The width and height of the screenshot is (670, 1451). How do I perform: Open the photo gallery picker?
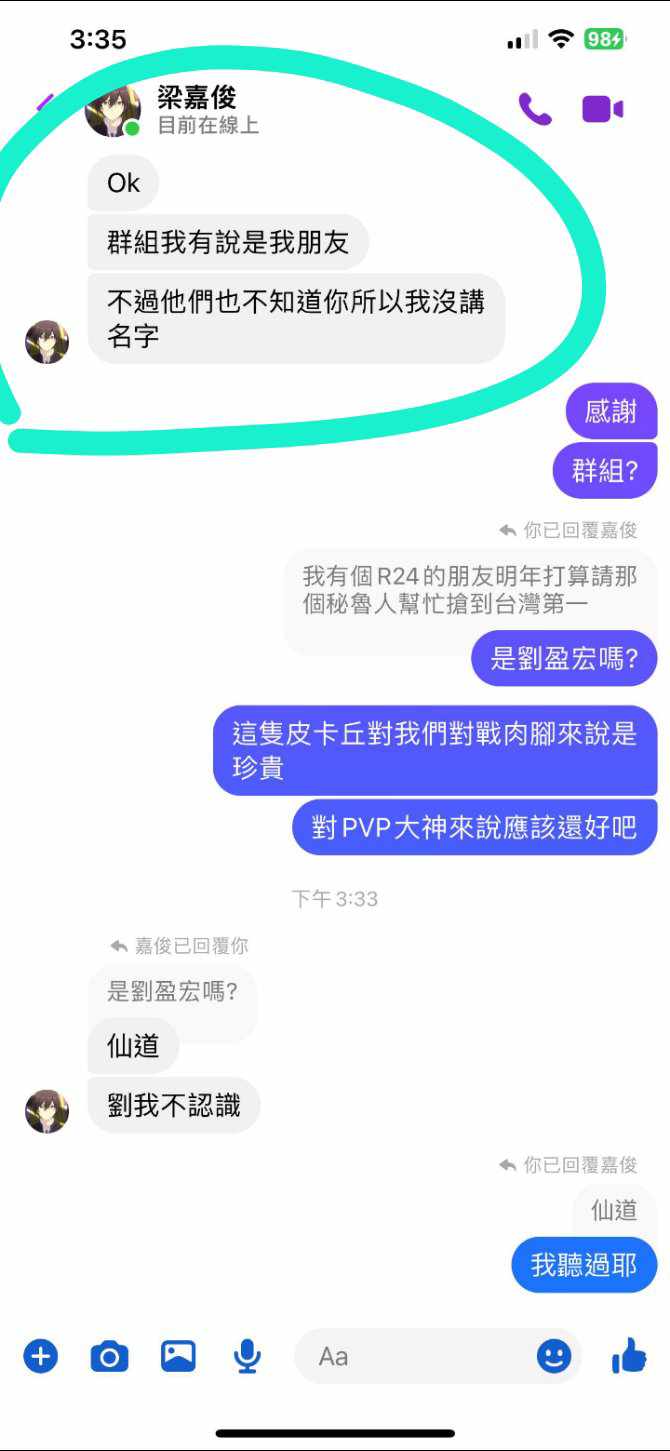coord(178,1356)
